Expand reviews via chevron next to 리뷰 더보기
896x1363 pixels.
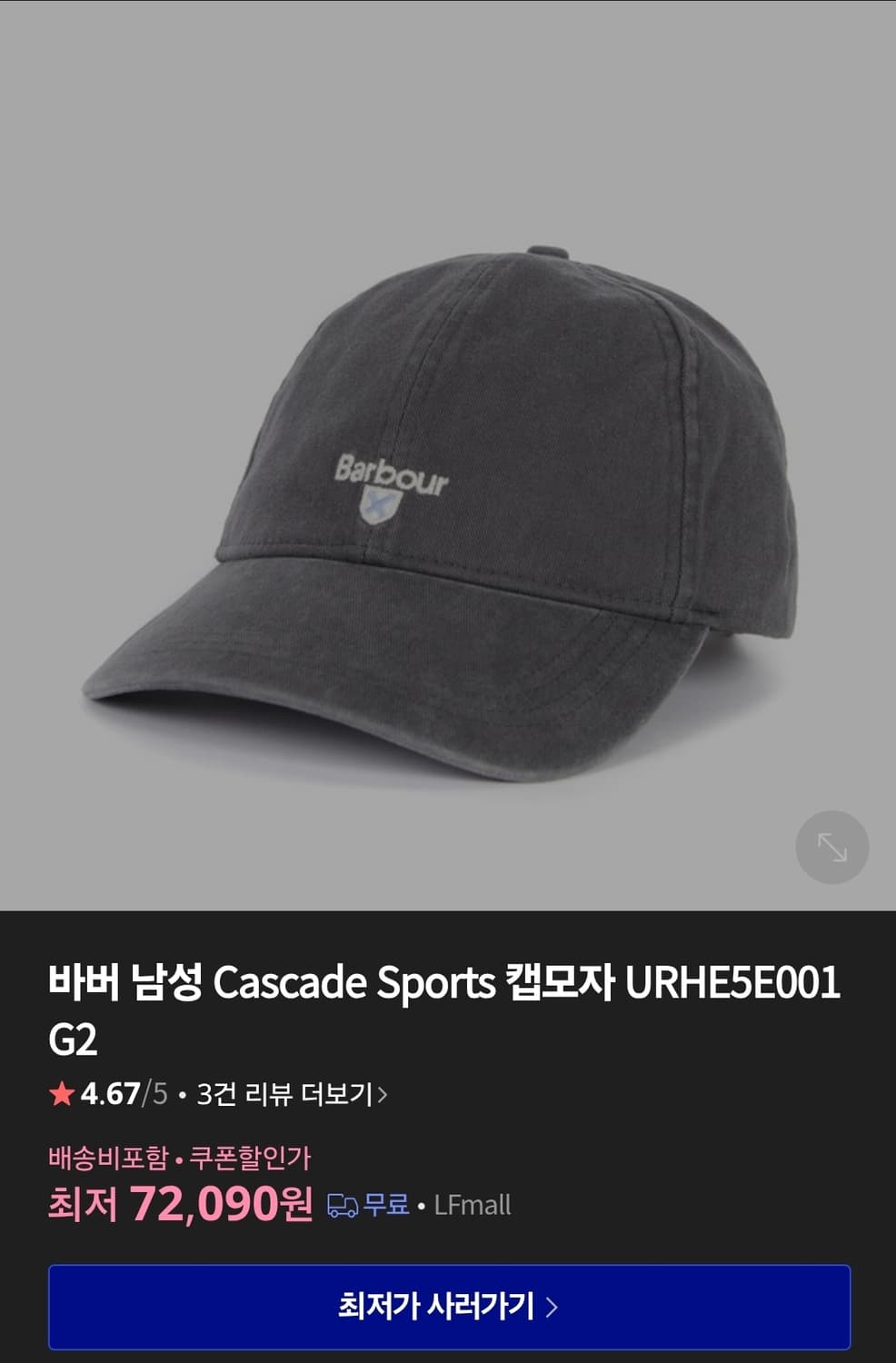pos(387,1097)
